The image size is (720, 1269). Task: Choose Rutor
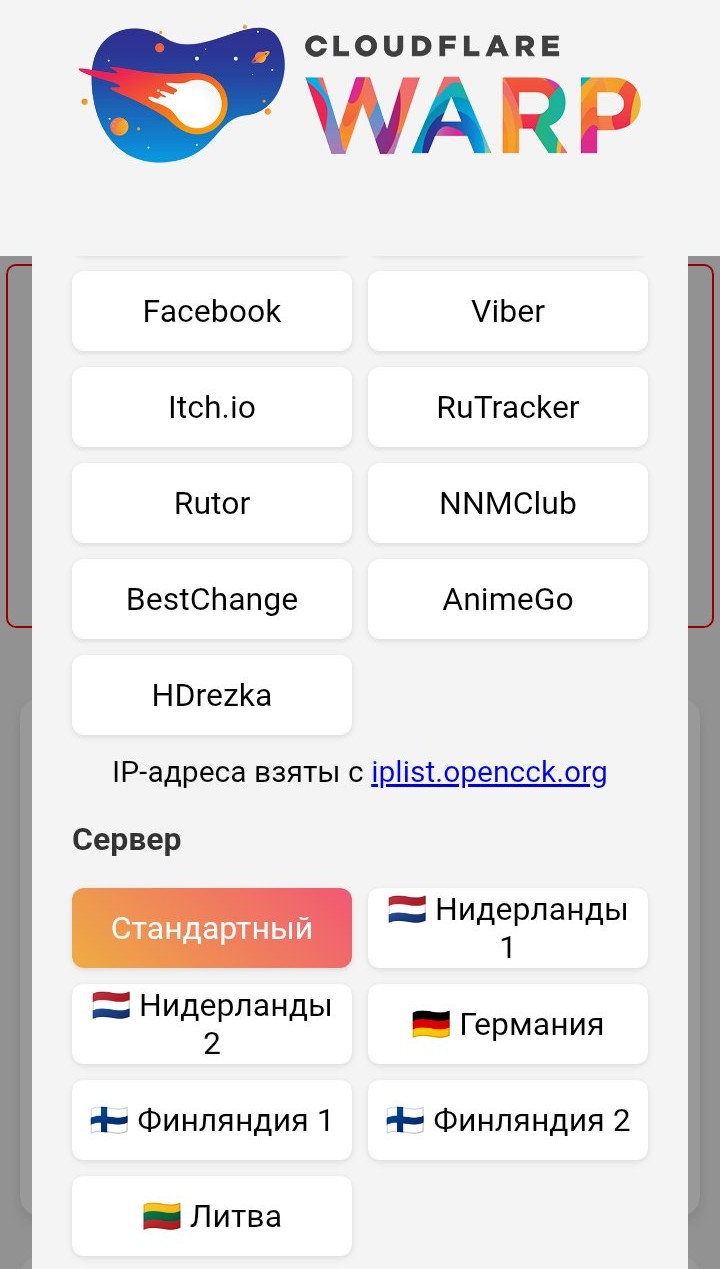[212, 503]
